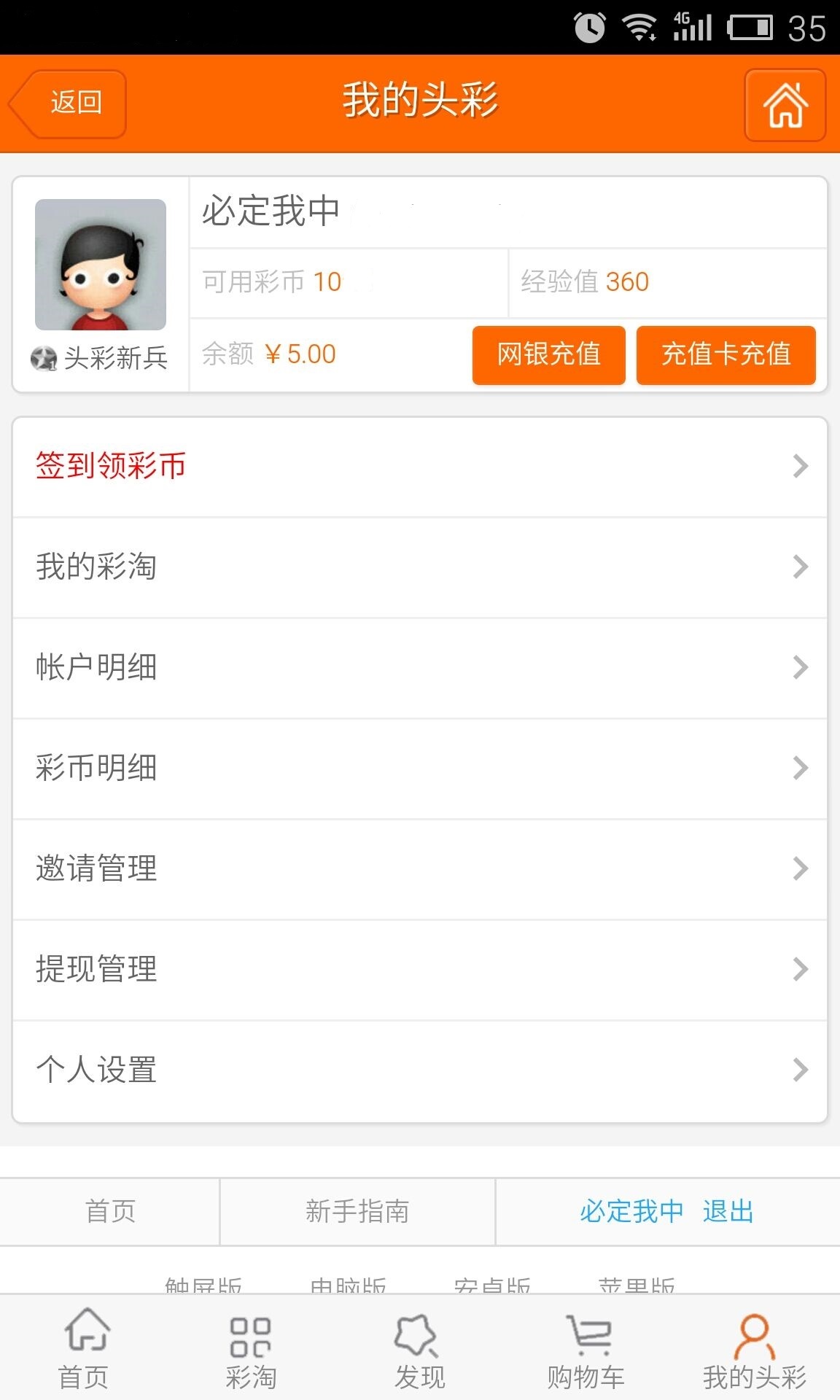Tap the profile avatar picture
The image size is (840, 1400).
click(x=101, y=265)
